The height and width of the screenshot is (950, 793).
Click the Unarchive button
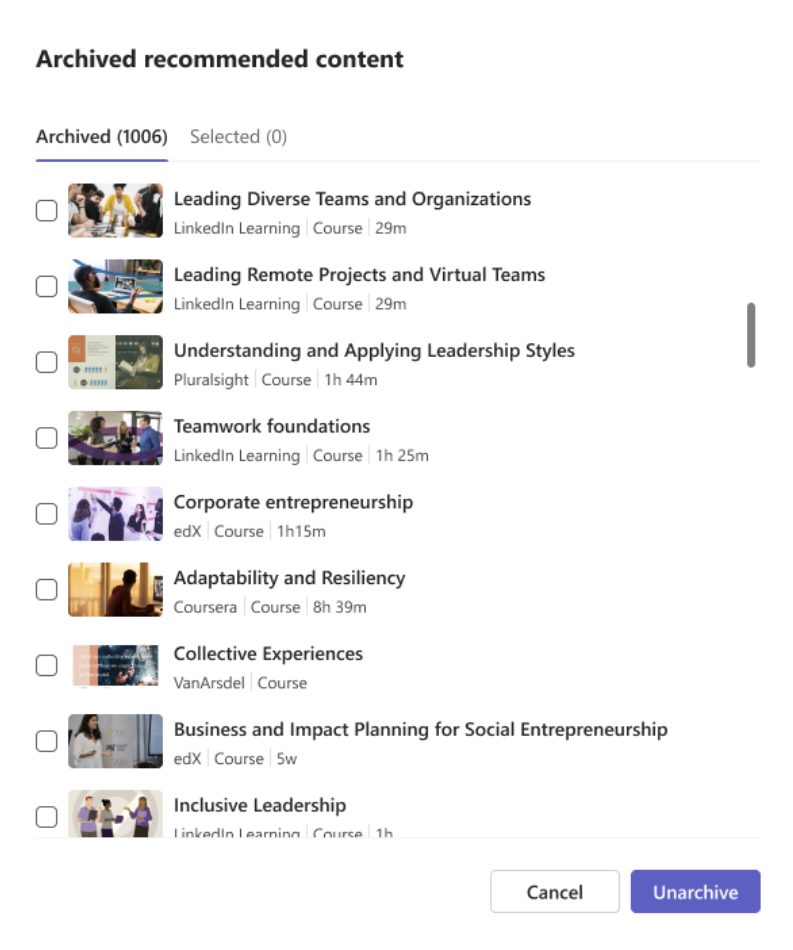(695, 891)
